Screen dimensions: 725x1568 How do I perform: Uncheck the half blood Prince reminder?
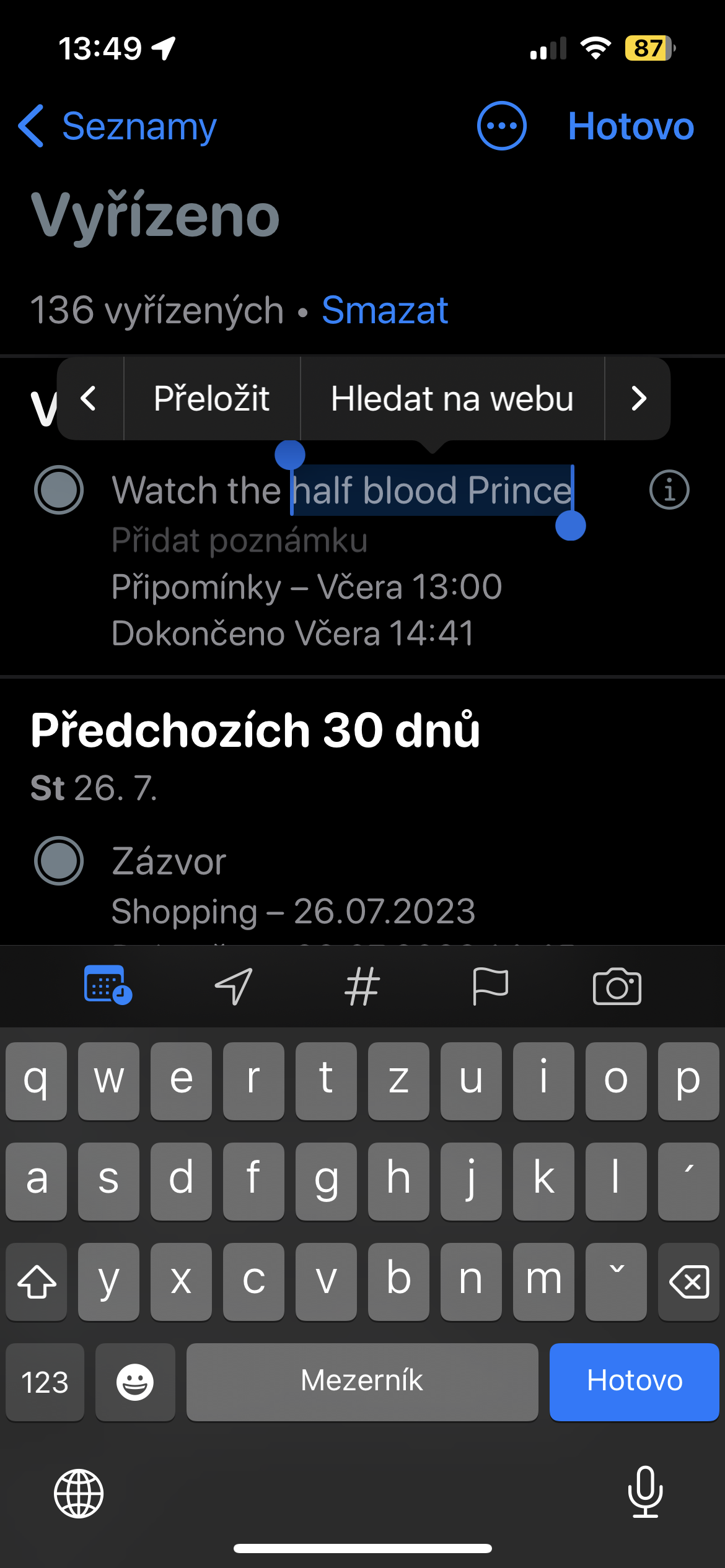click(x=59, y=490)
